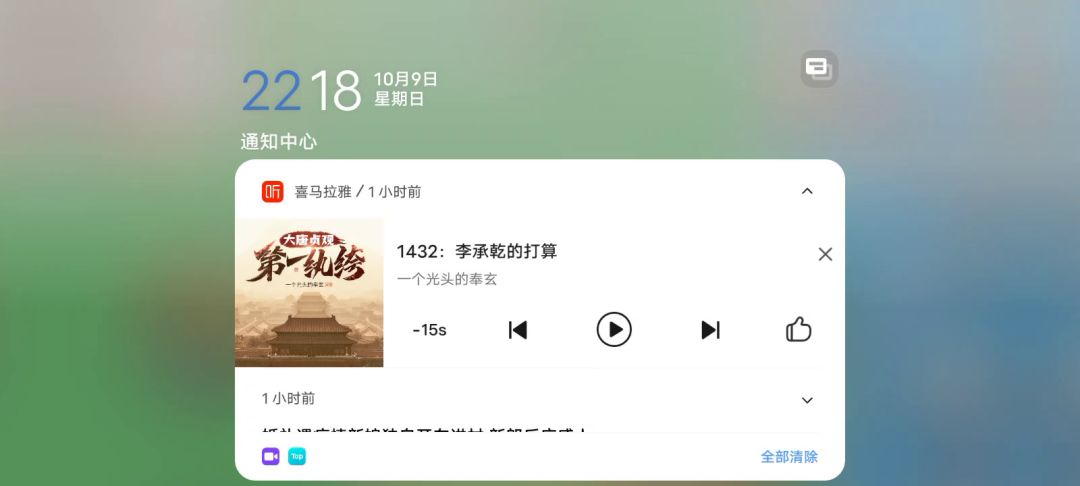Rewind playback by 15 seconds
Image resolution: width=1080 pixels, height=486 pixels.
click(x=429, y=330)
